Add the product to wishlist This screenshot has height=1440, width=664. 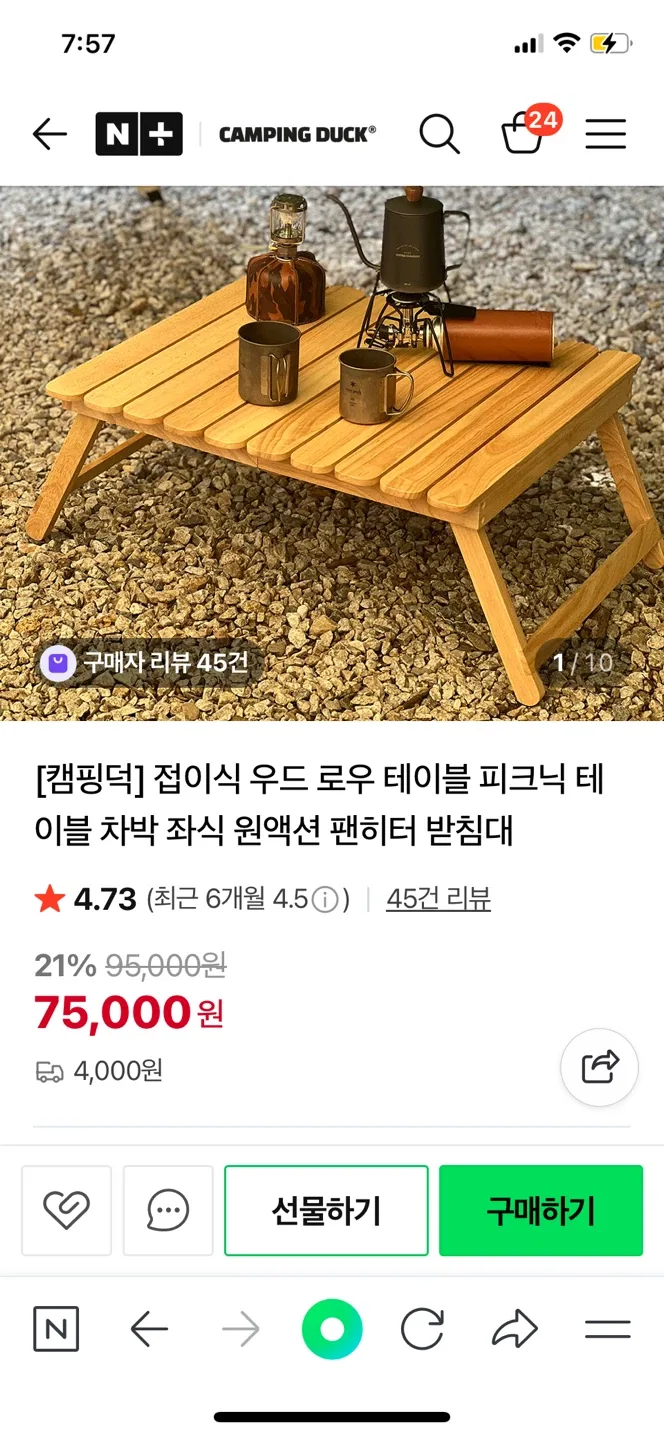point(67,1211)
